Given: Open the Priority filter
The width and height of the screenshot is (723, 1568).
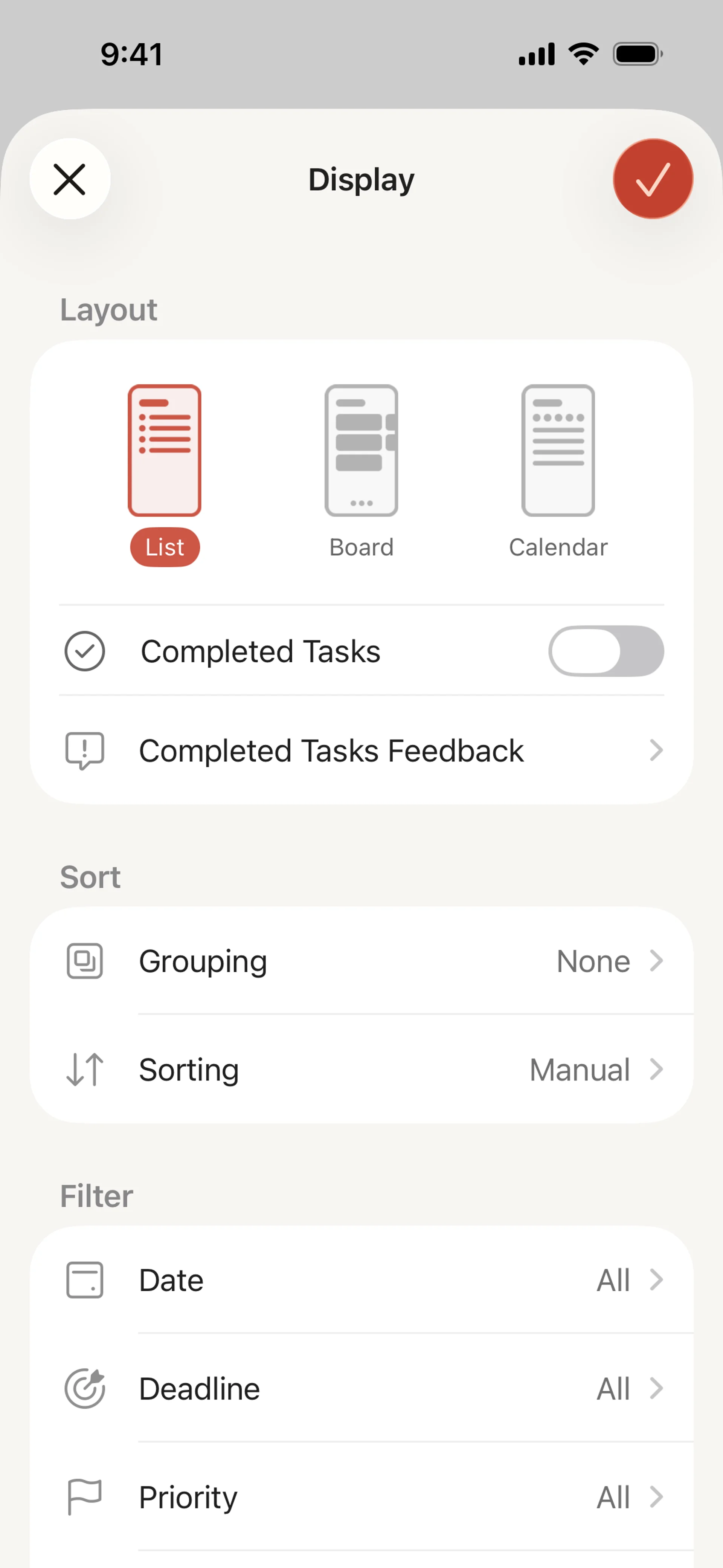Looking at the screenshot, I should click(x=361, y=1497).
